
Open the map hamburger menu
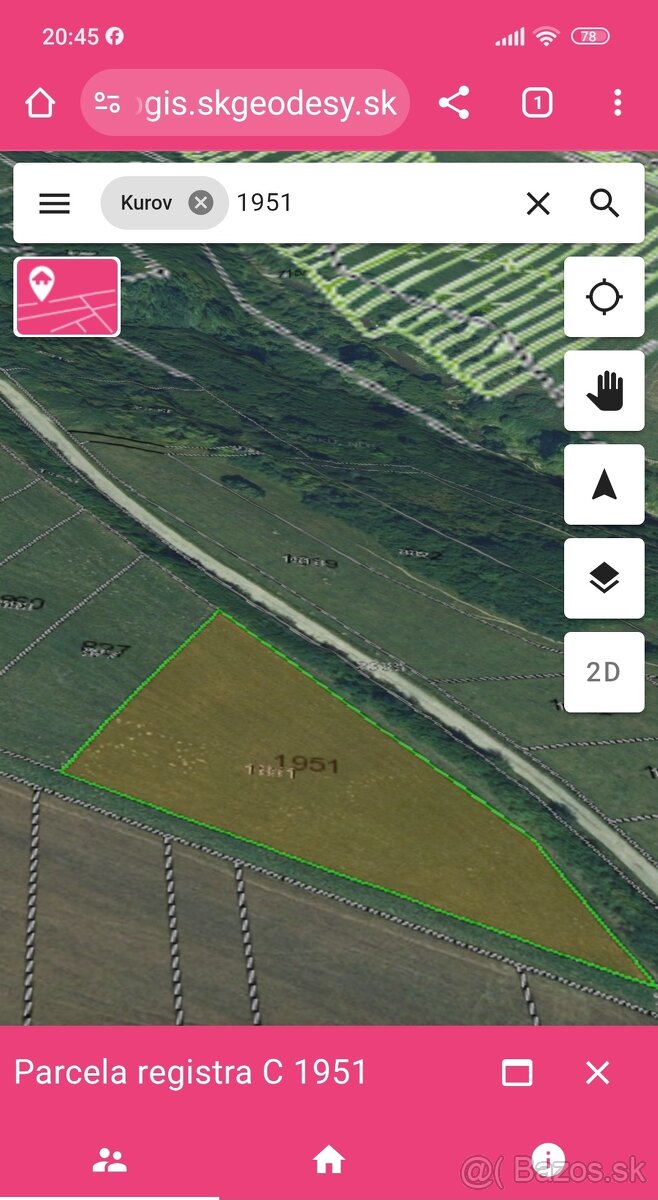pyautogui.click(x=54, y=203)
